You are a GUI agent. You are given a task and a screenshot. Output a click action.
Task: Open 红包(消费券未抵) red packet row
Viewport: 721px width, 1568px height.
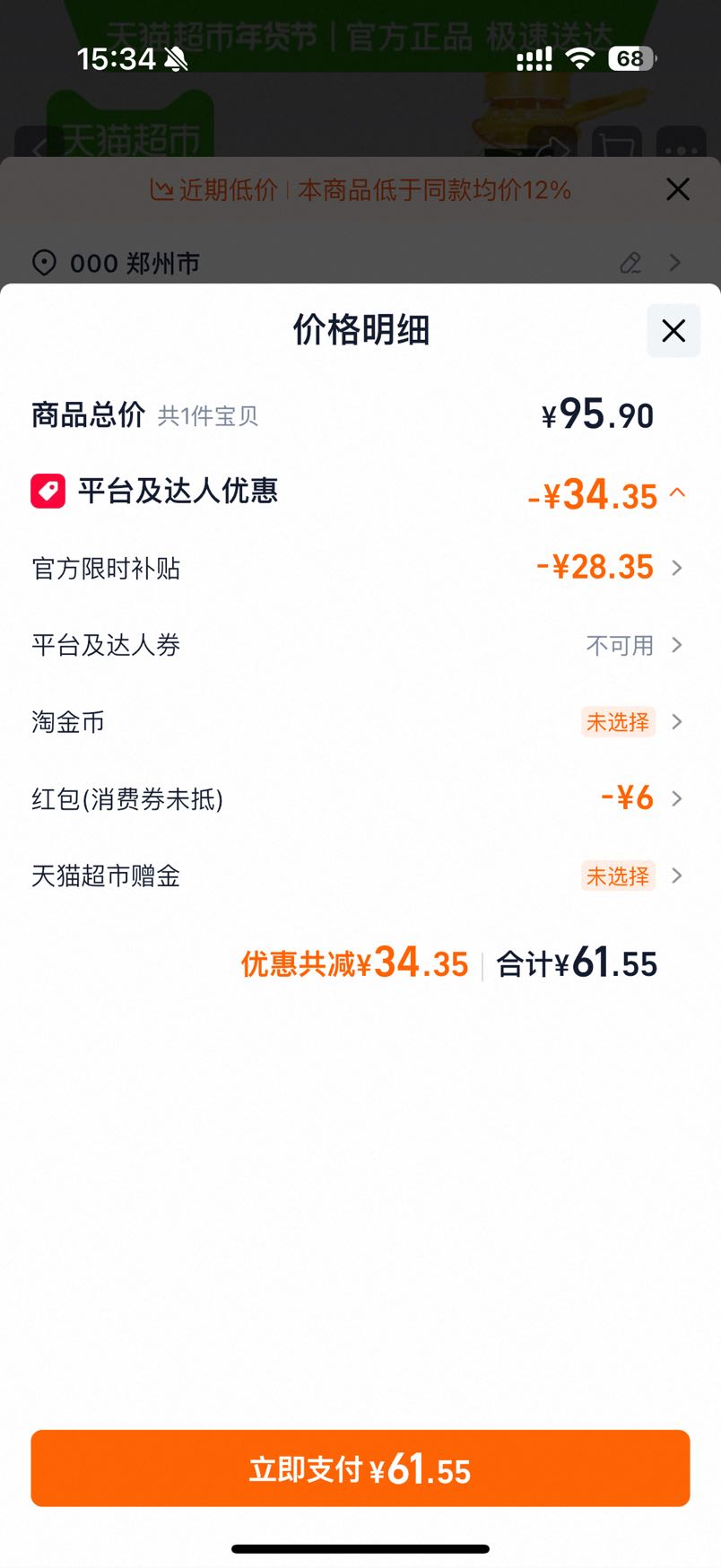[360, 798]
